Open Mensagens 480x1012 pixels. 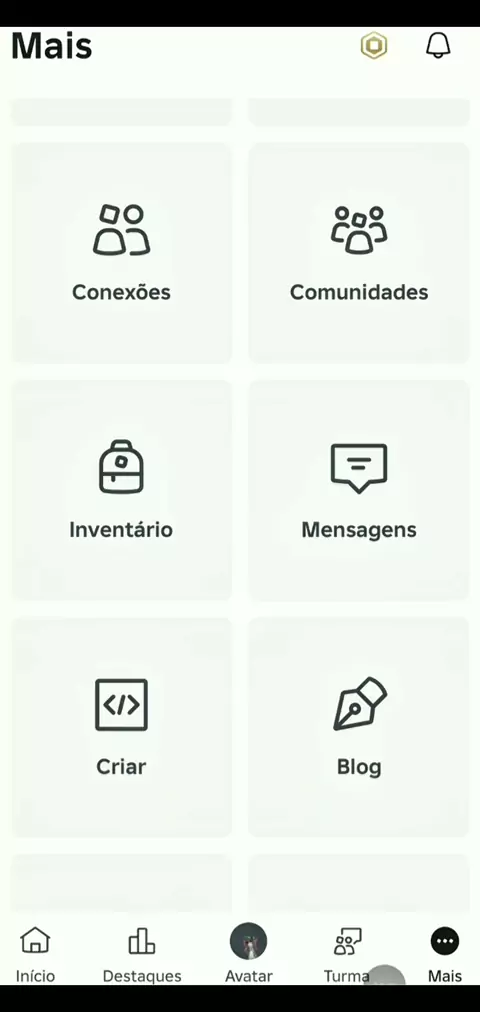[x=359, y=490]
